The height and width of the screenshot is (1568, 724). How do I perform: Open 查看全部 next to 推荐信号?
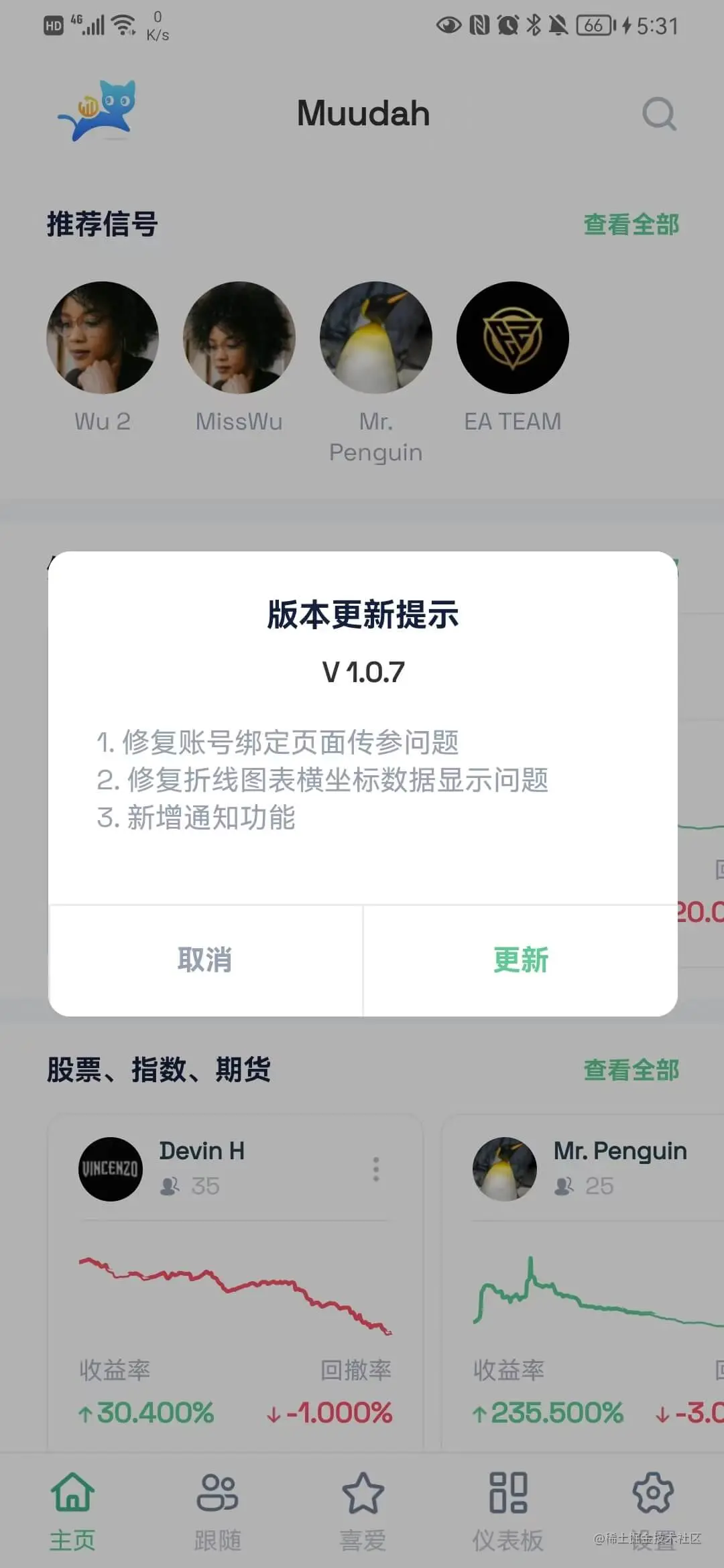coord(631,224)
